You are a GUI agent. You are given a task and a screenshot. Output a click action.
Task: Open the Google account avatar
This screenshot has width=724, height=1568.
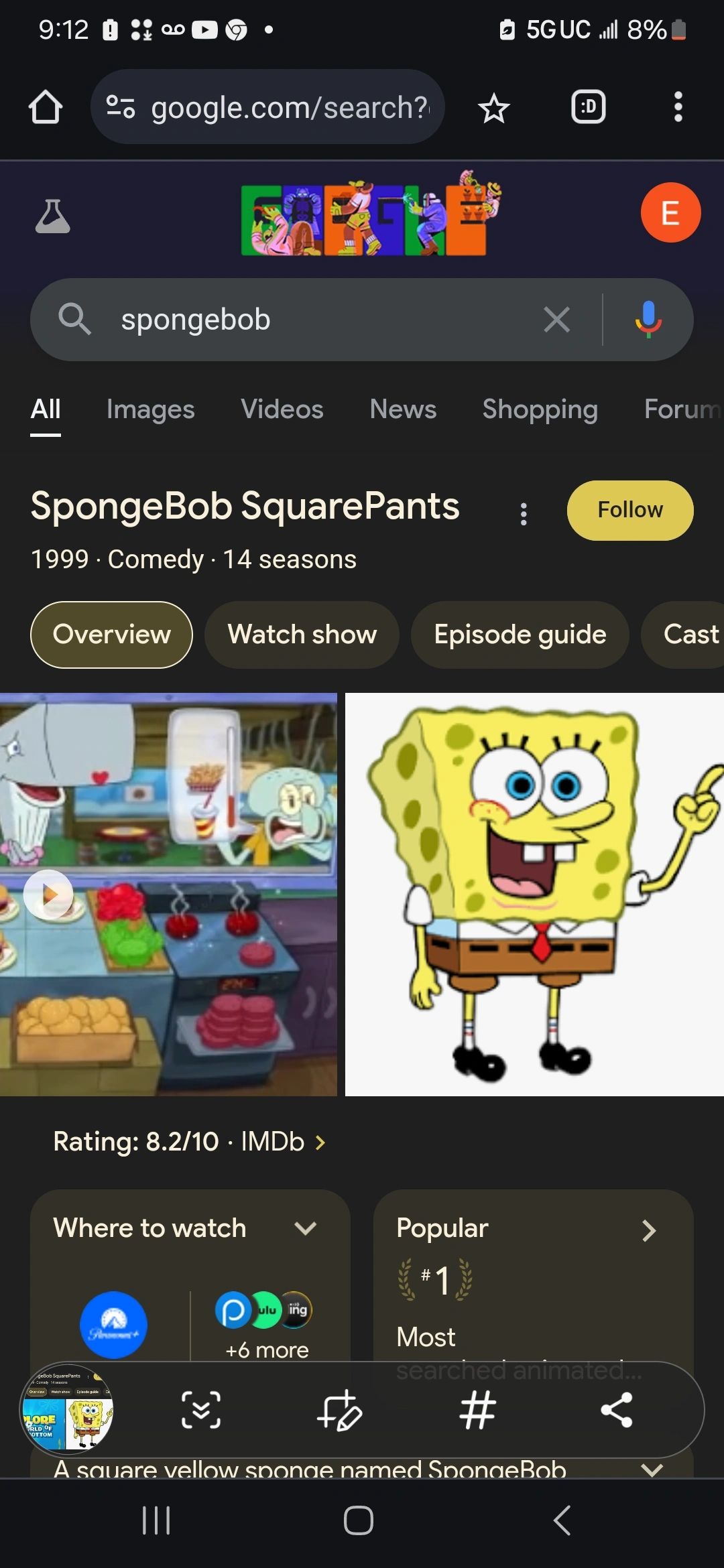click(670, 213)
